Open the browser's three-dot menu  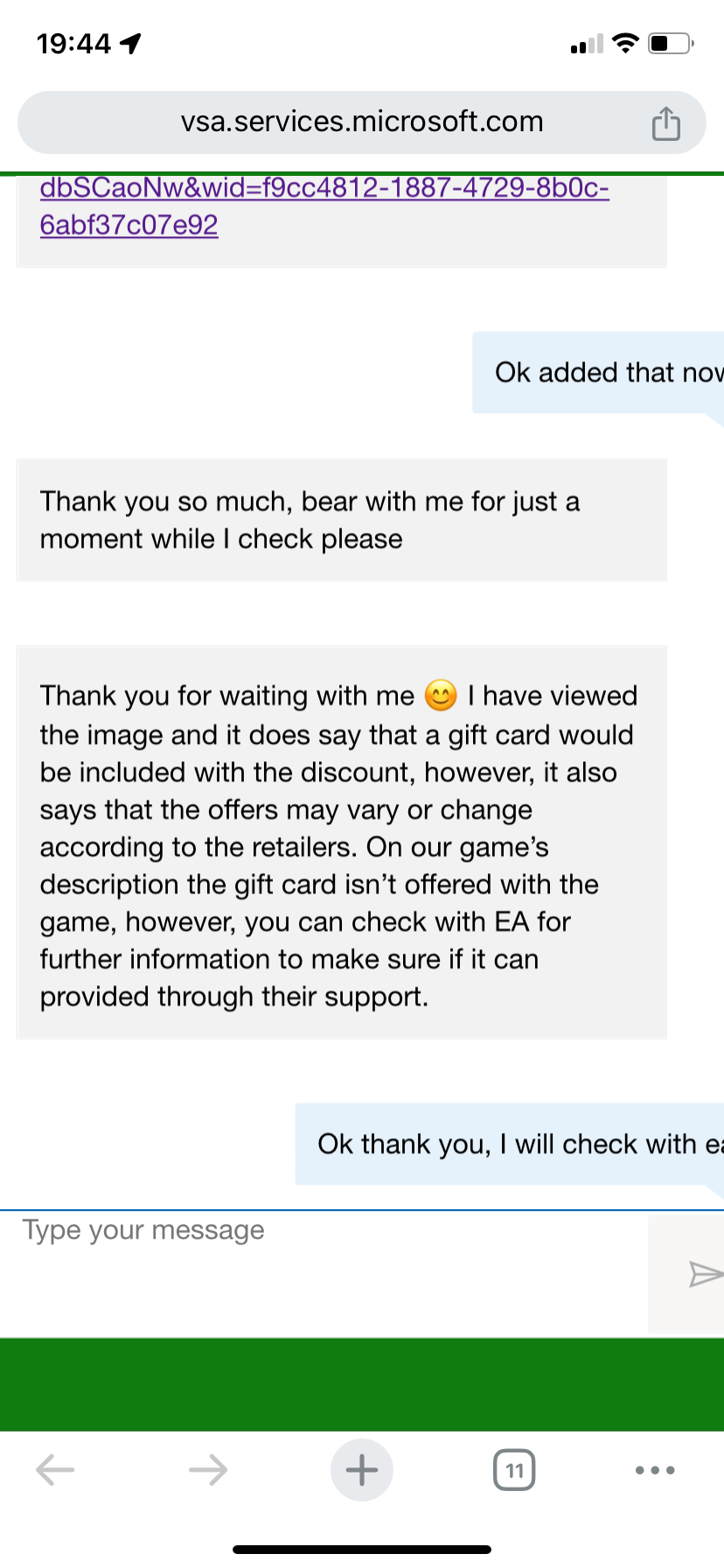click(655, 1470)
